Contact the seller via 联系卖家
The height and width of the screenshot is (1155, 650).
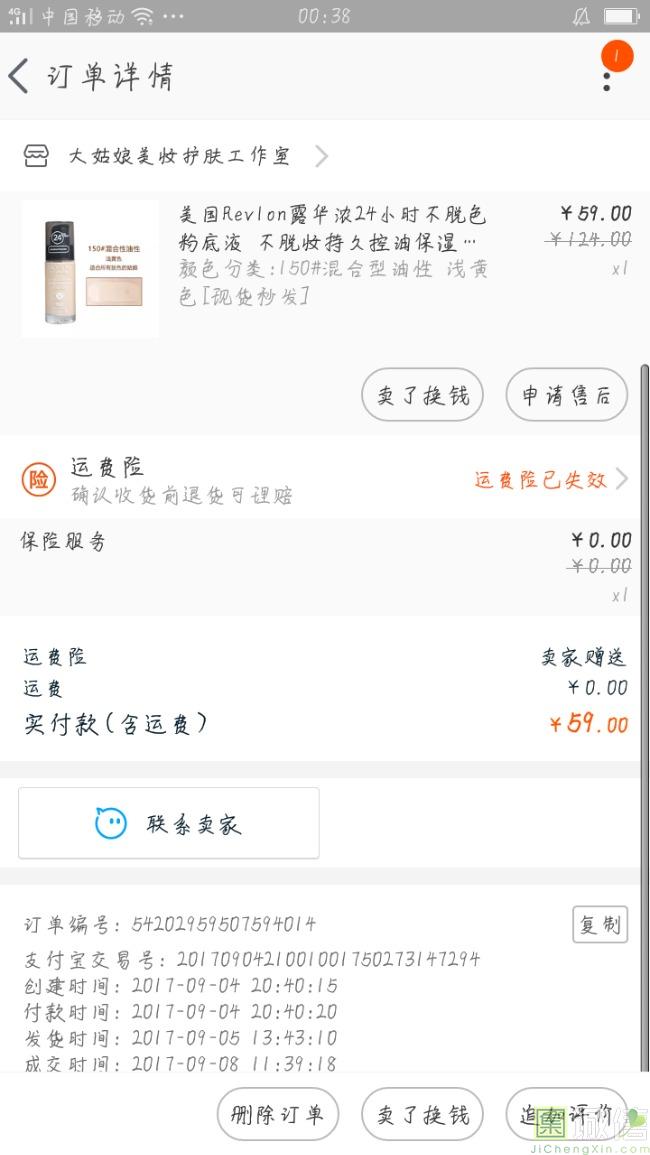[x=169, y=823]
